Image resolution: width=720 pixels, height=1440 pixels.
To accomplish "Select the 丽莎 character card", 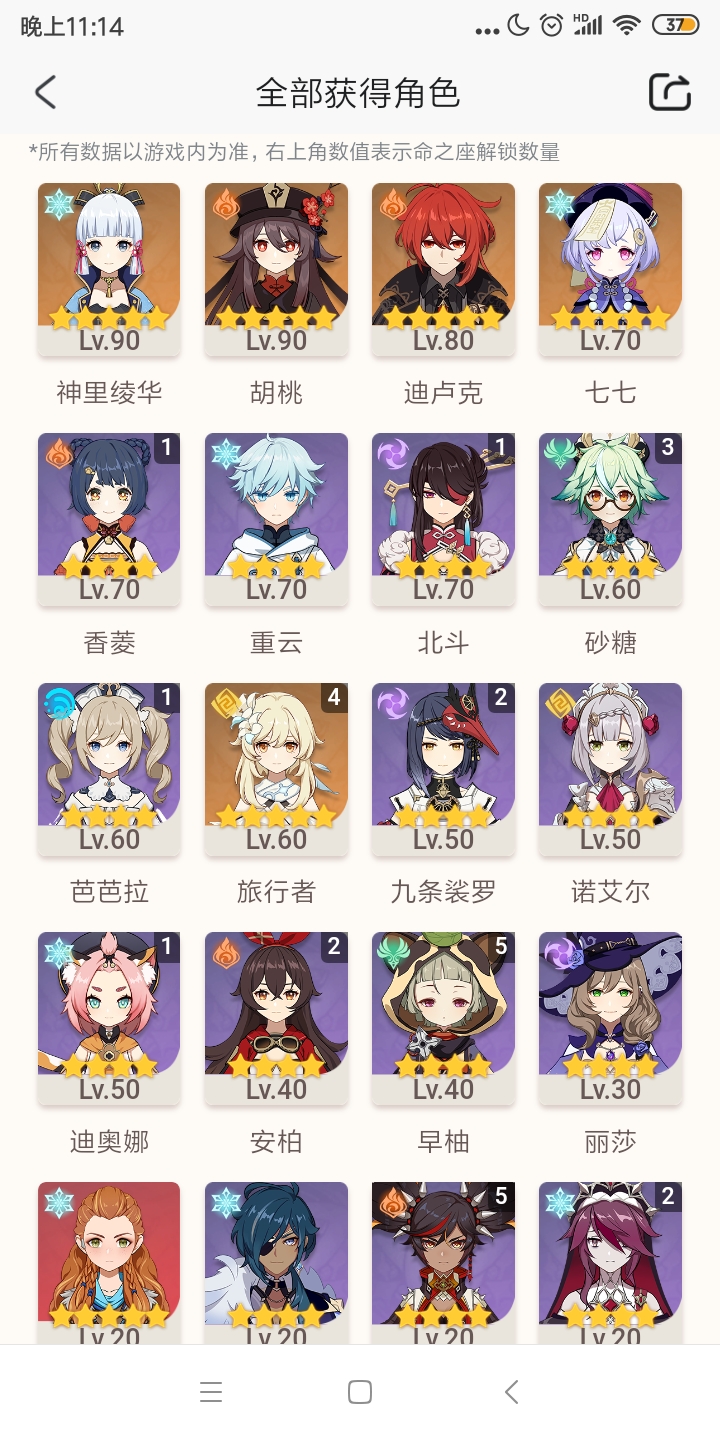I will (610, 1020).
